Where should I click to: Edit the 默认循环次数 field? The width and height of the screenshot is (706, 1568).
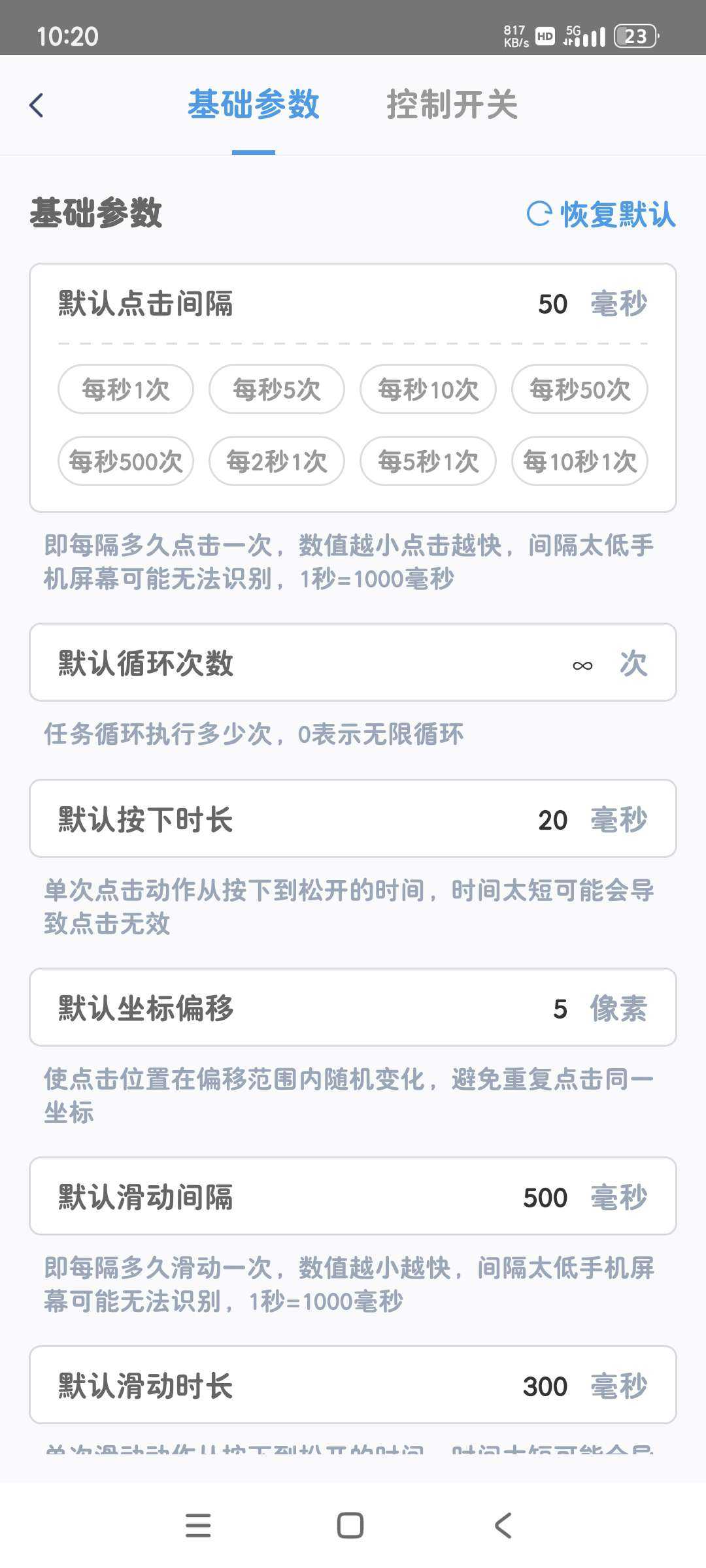coord(582,664)
